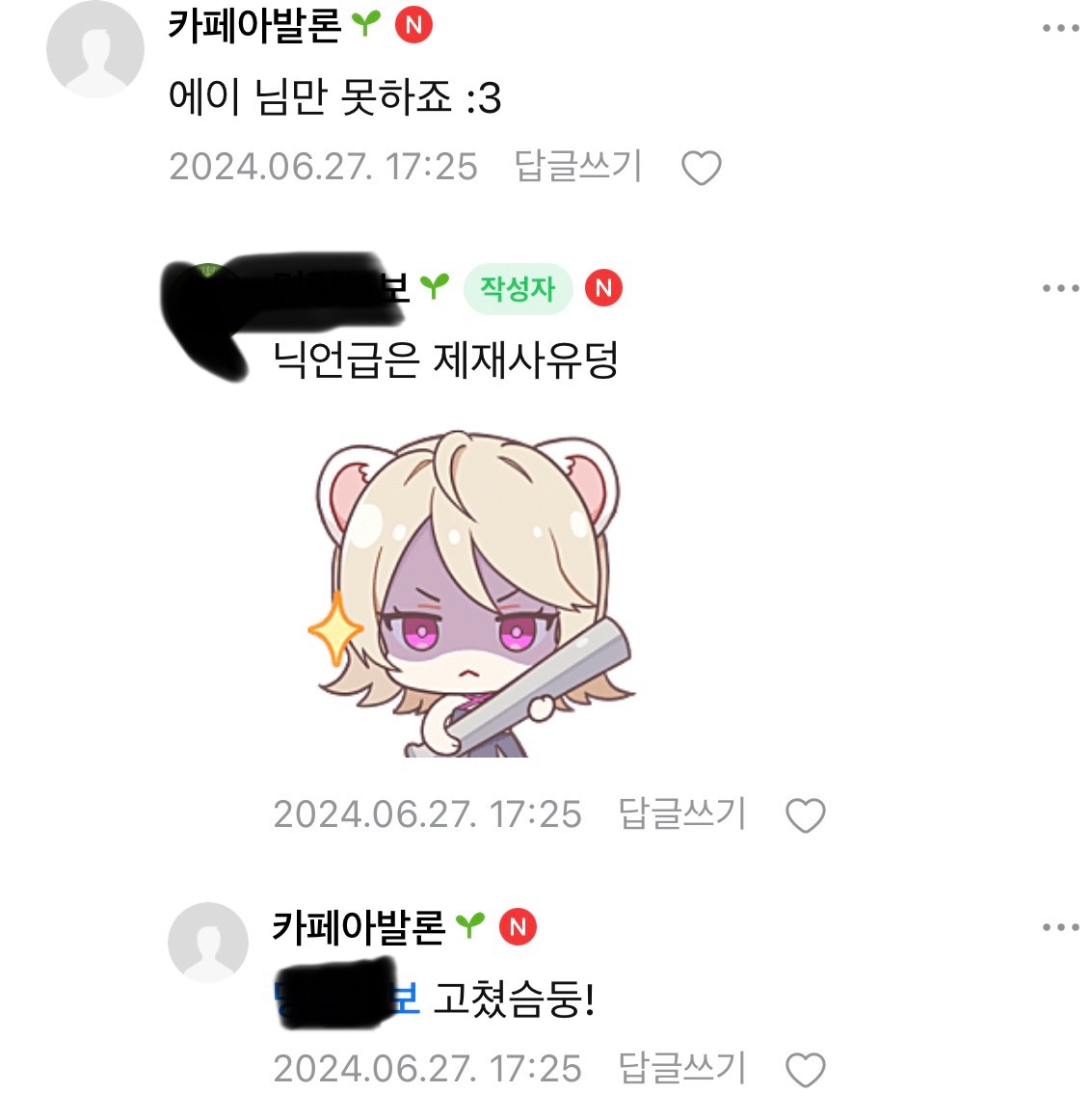This screenshot has height=1119, width=1092.
Task: Like the '고쳤슴둥!' comment
Action: 805,1070
